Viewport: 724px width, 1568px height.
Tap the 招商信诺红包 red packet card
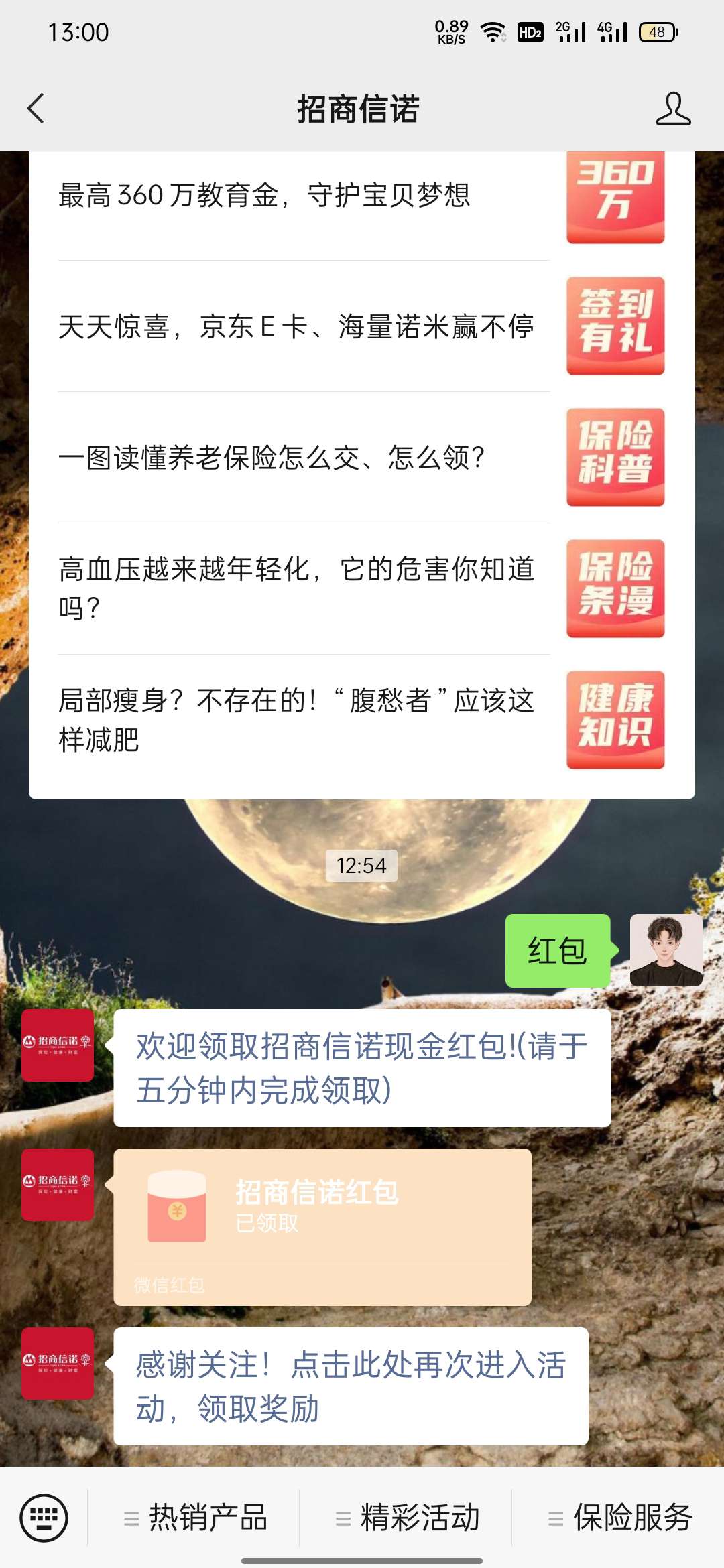322,1226
